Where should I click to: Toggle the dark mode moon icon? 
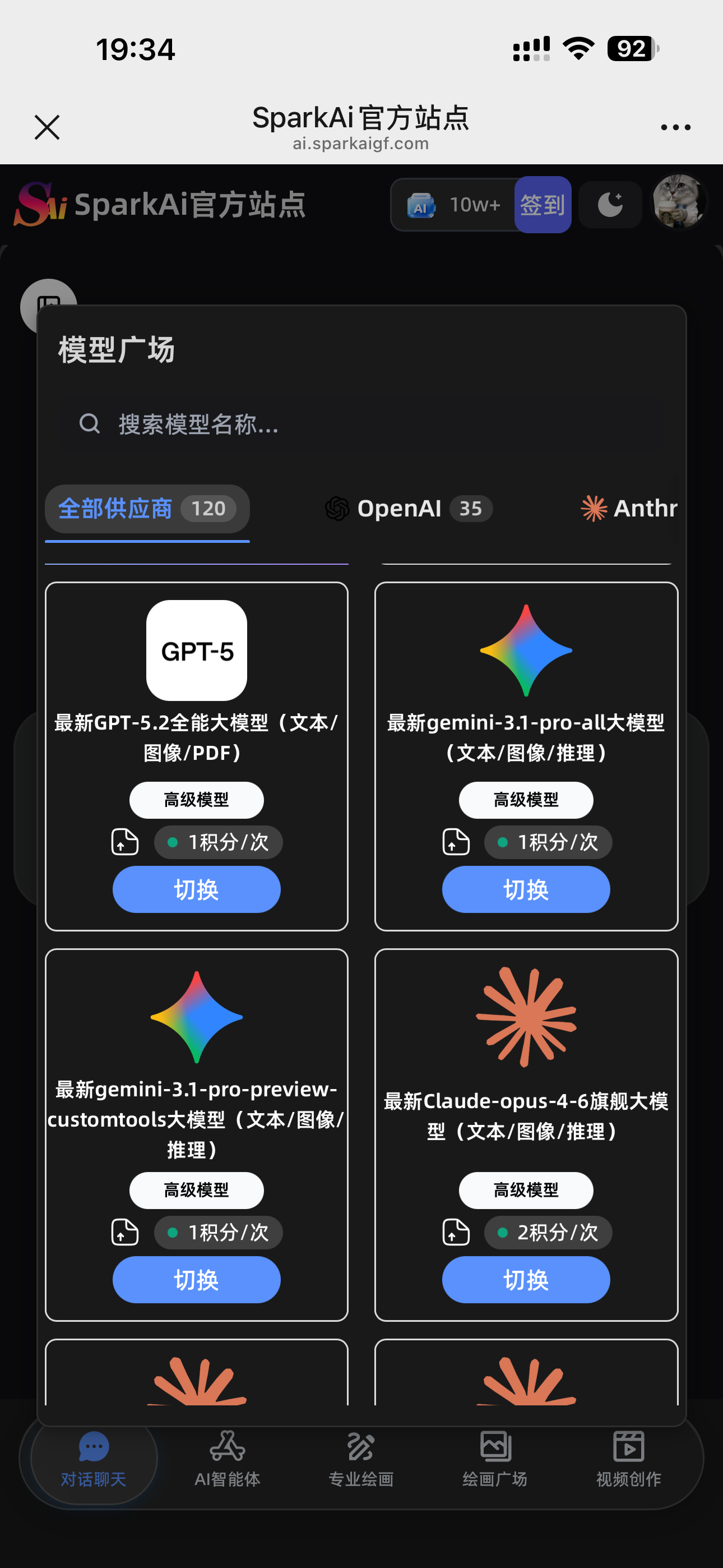pyautogui.click(x=610, y=205)
